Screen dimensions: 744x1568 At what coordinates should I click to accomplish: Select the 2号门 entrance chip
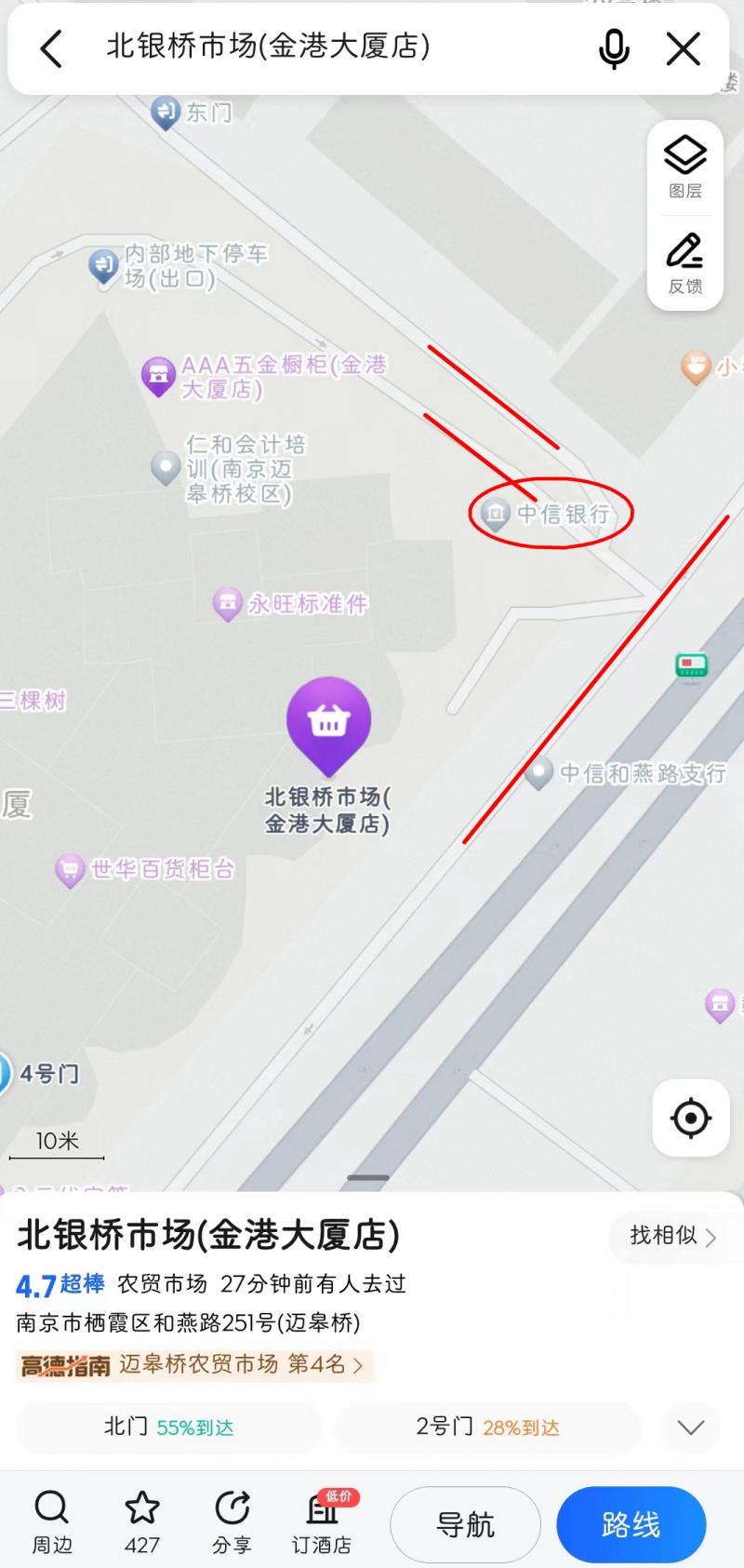coord(487,1427)
